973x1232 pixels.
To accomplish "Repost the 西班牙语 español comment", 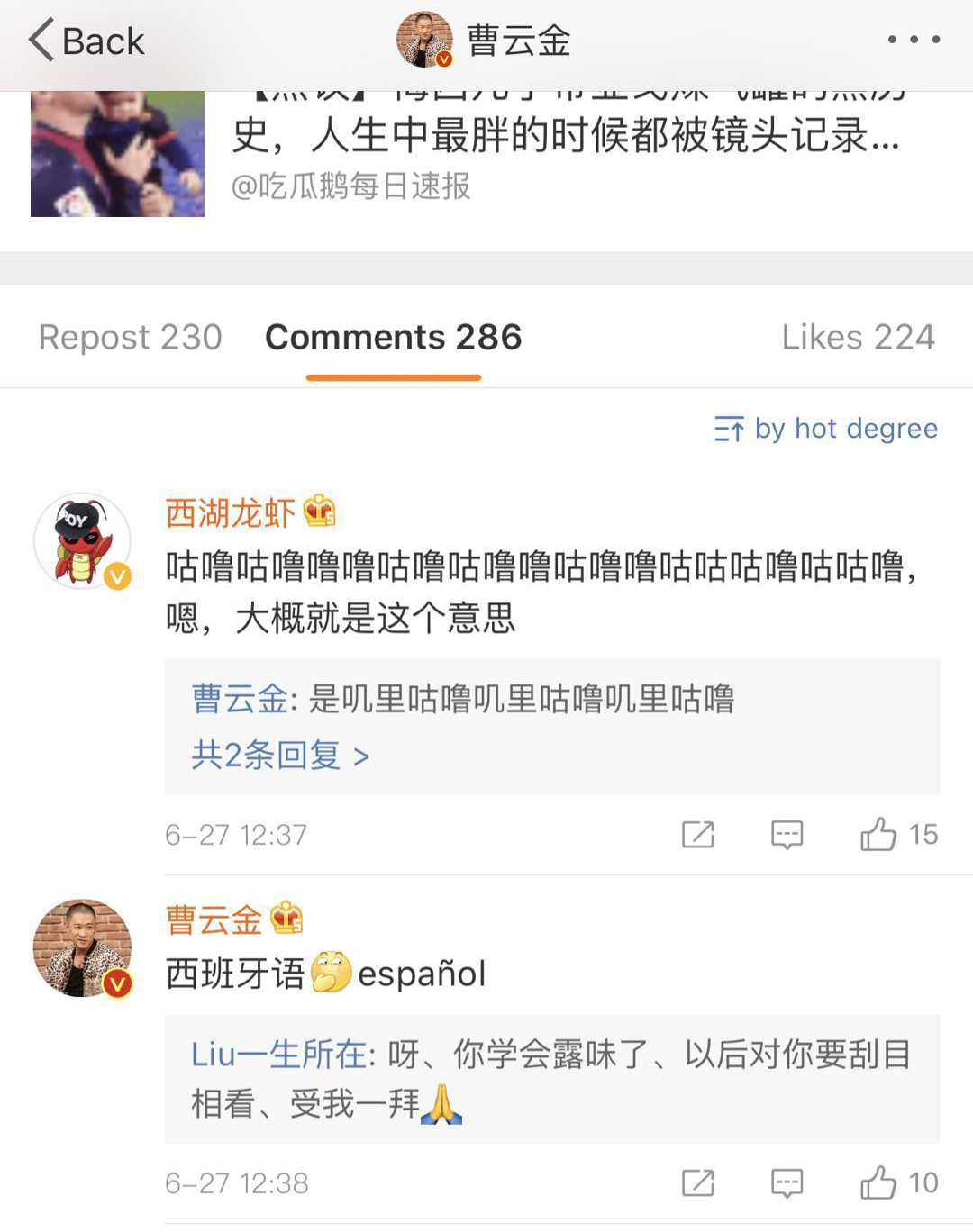I will [697, 1182].
